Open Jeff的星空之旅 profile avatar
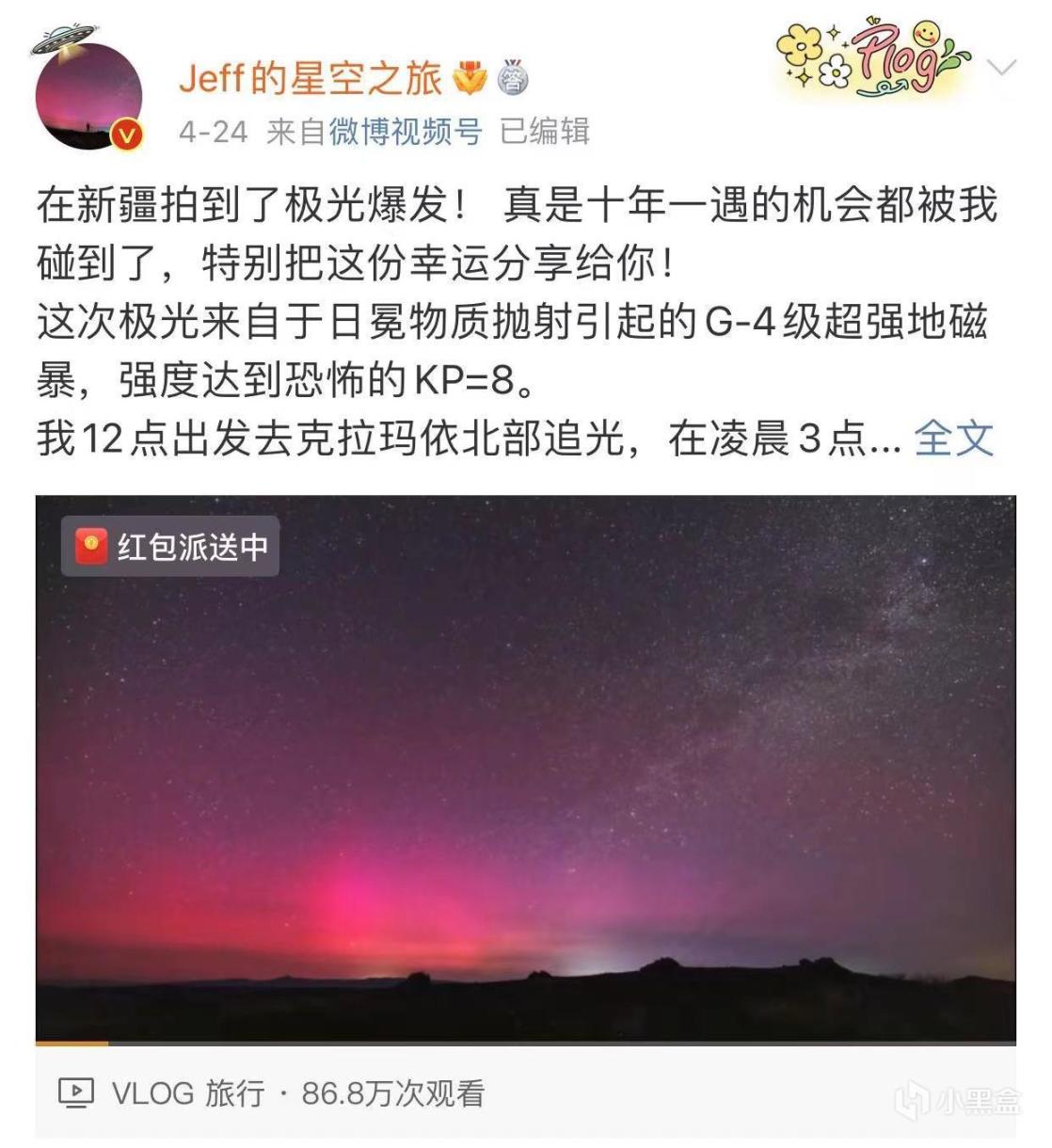 pyautogui.click(x=89, y=96)
